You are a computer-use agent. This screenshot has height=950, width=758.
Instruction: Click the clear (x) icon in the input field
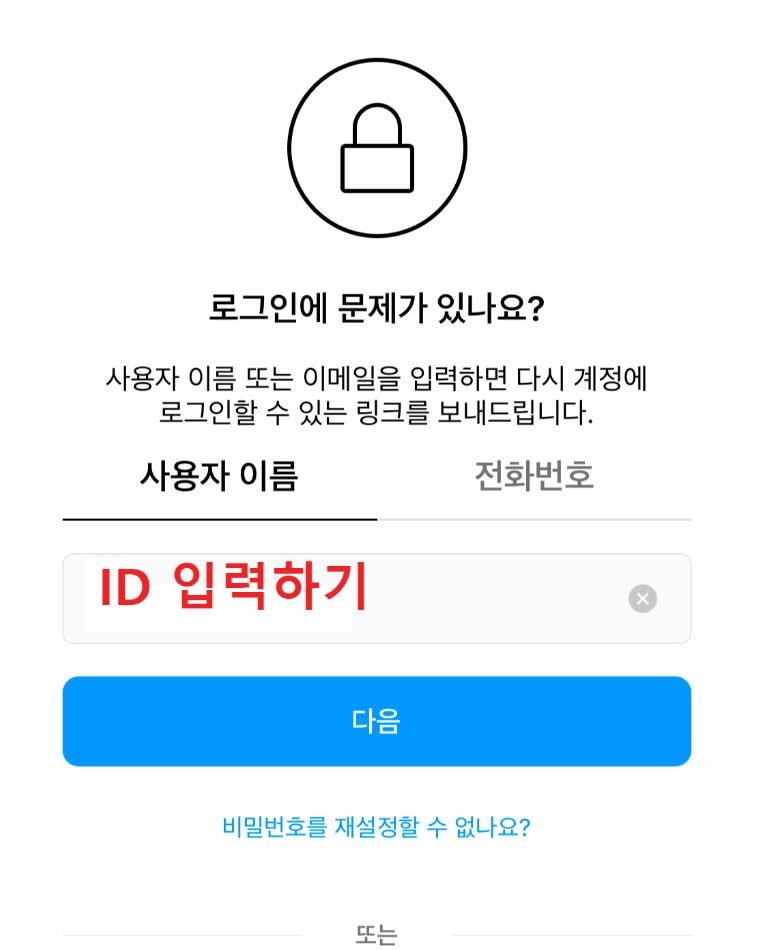[642, 598]
